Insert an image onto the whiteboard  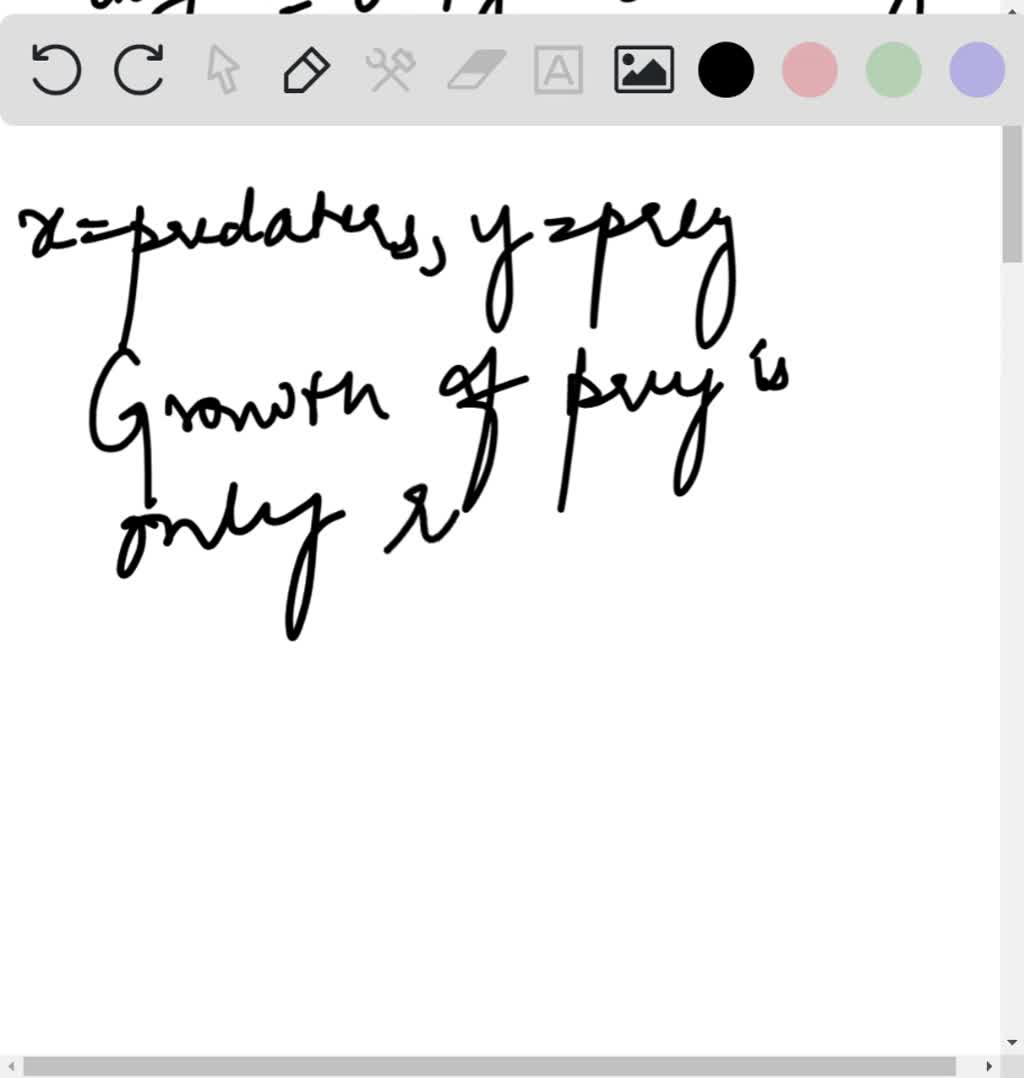click(x=643, y=70)
